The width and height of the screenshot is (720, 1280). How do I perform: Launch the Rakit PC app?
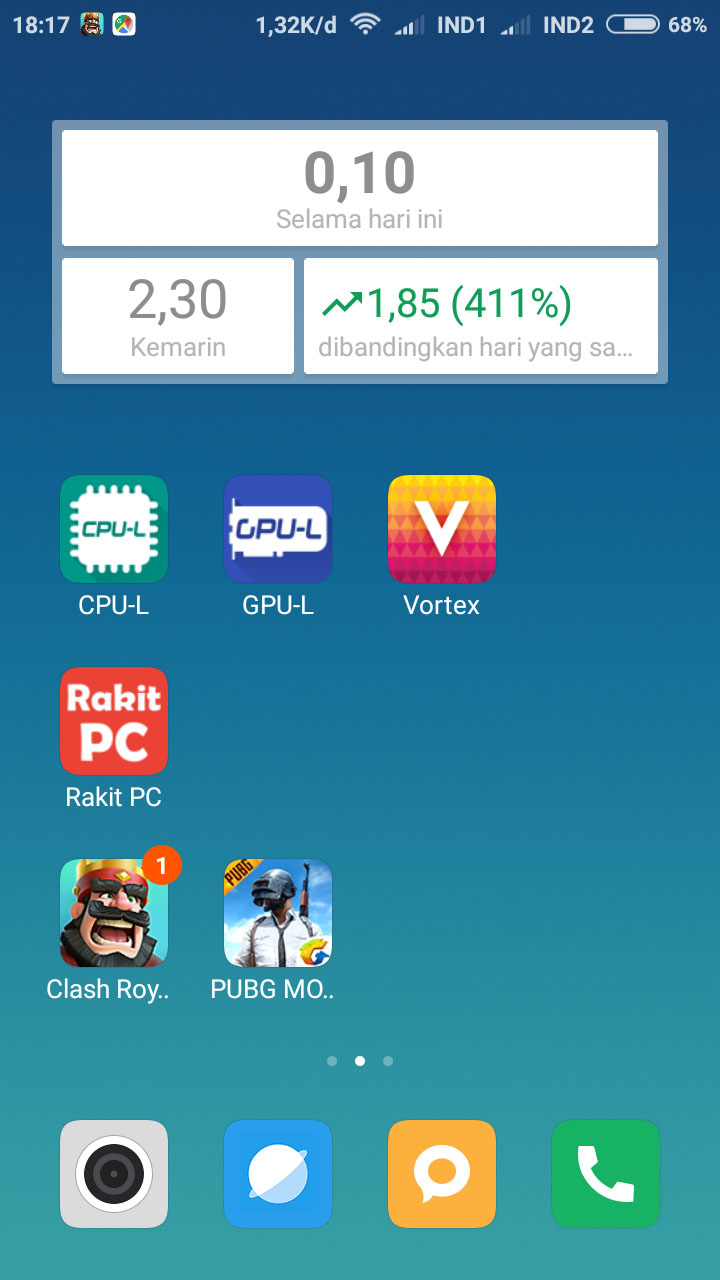(x=114, y=721)
